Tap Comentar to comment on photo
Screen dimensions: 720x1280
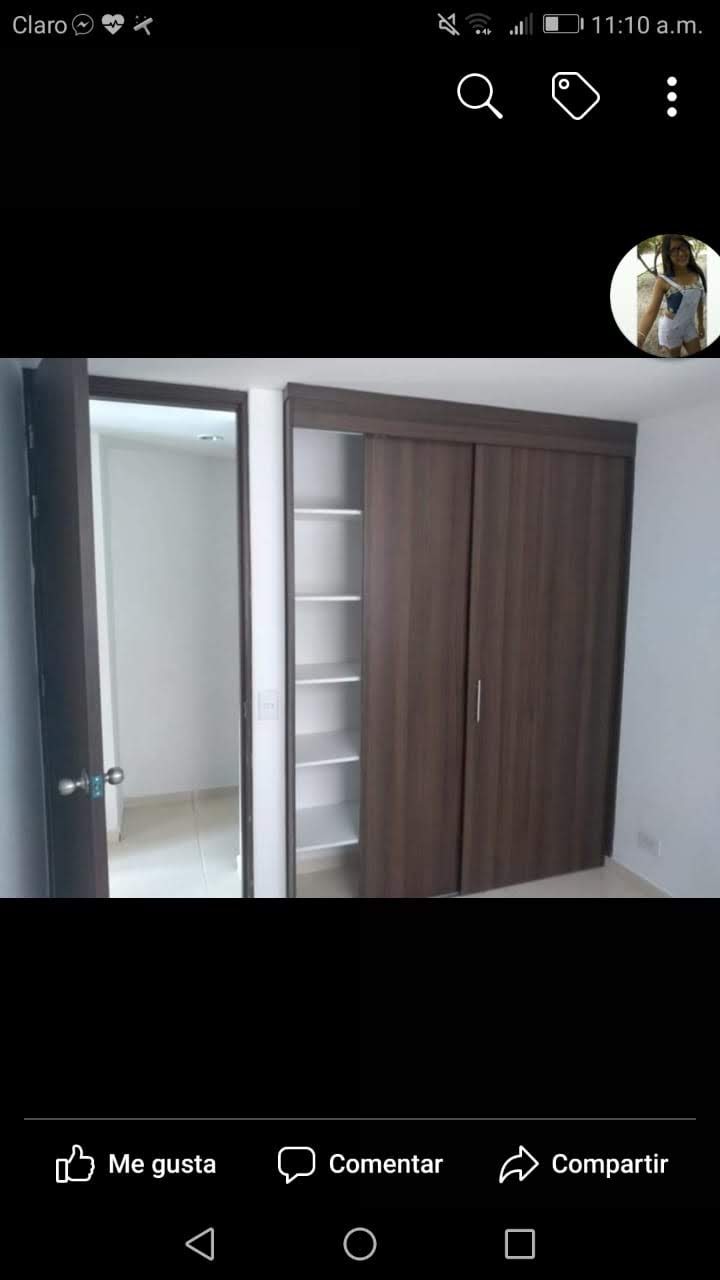(360, 1164)
